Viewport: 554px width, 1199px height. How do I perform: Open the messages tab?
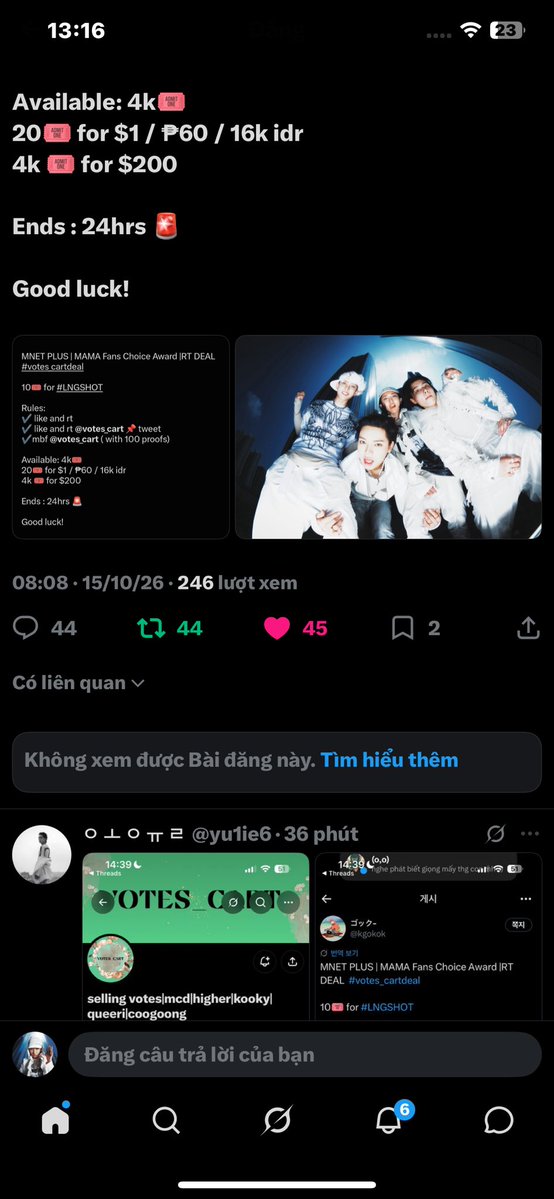[x=499, y=1120]
